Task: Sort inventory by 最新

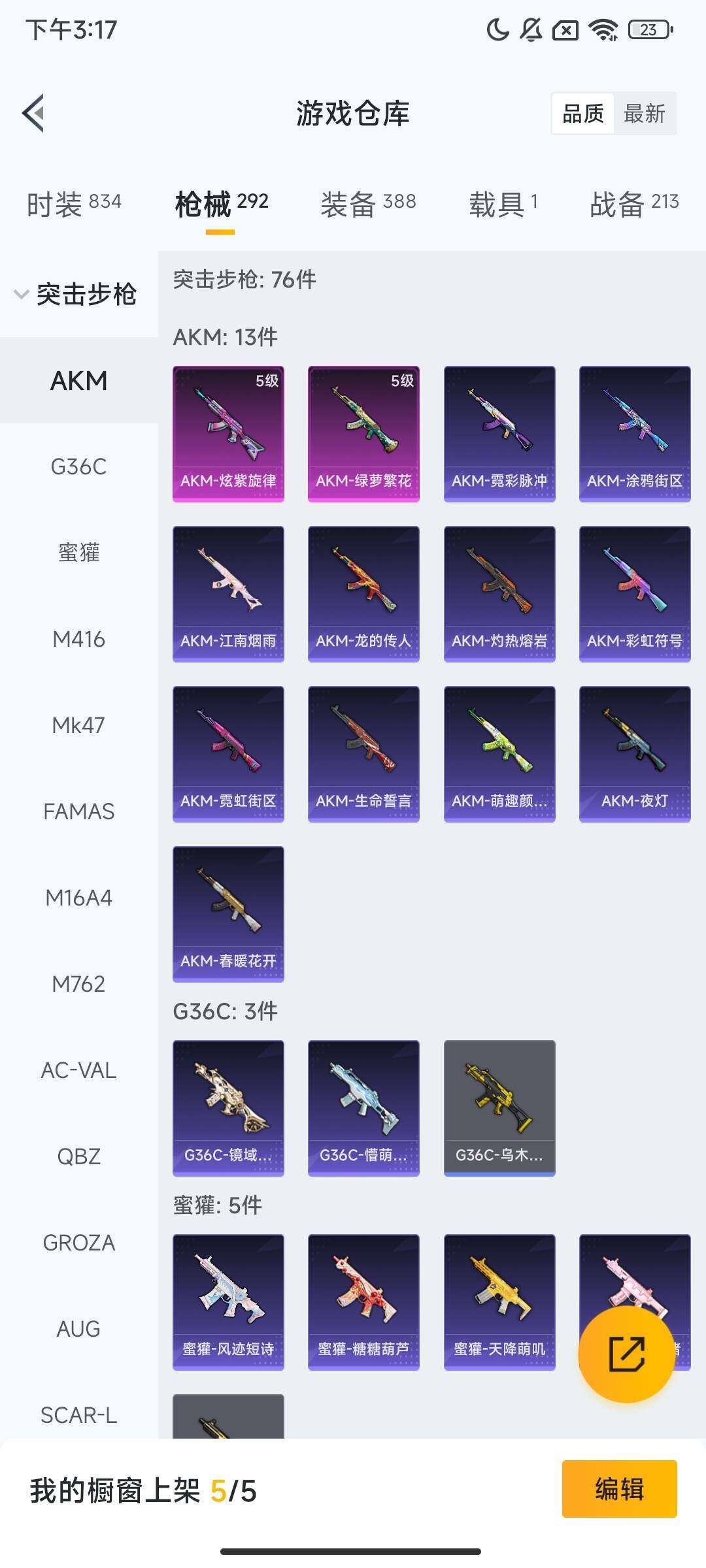Action: (645, 114)
